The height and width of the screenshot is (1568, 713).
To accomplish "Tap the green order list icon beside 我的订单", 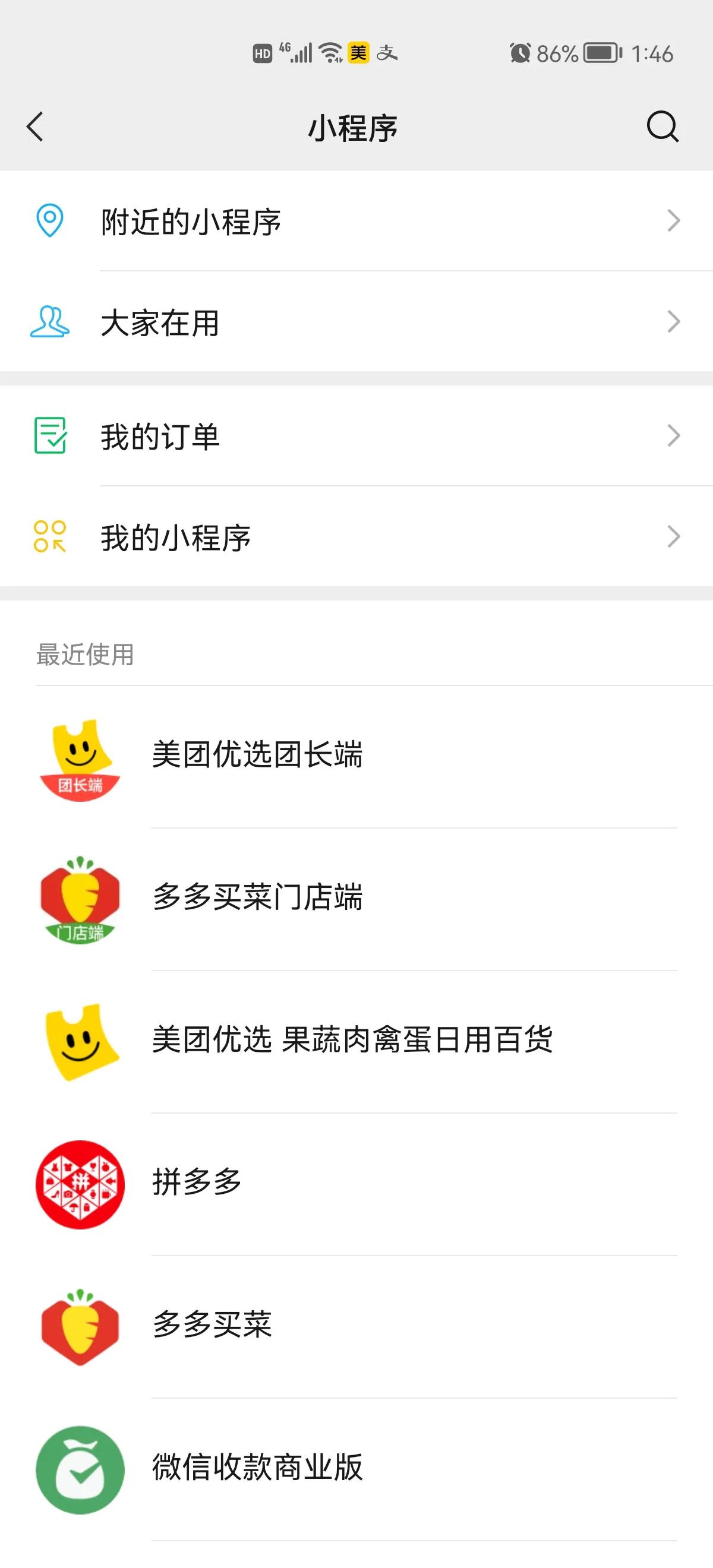I will pyautogui.click(x=49, y=435).
